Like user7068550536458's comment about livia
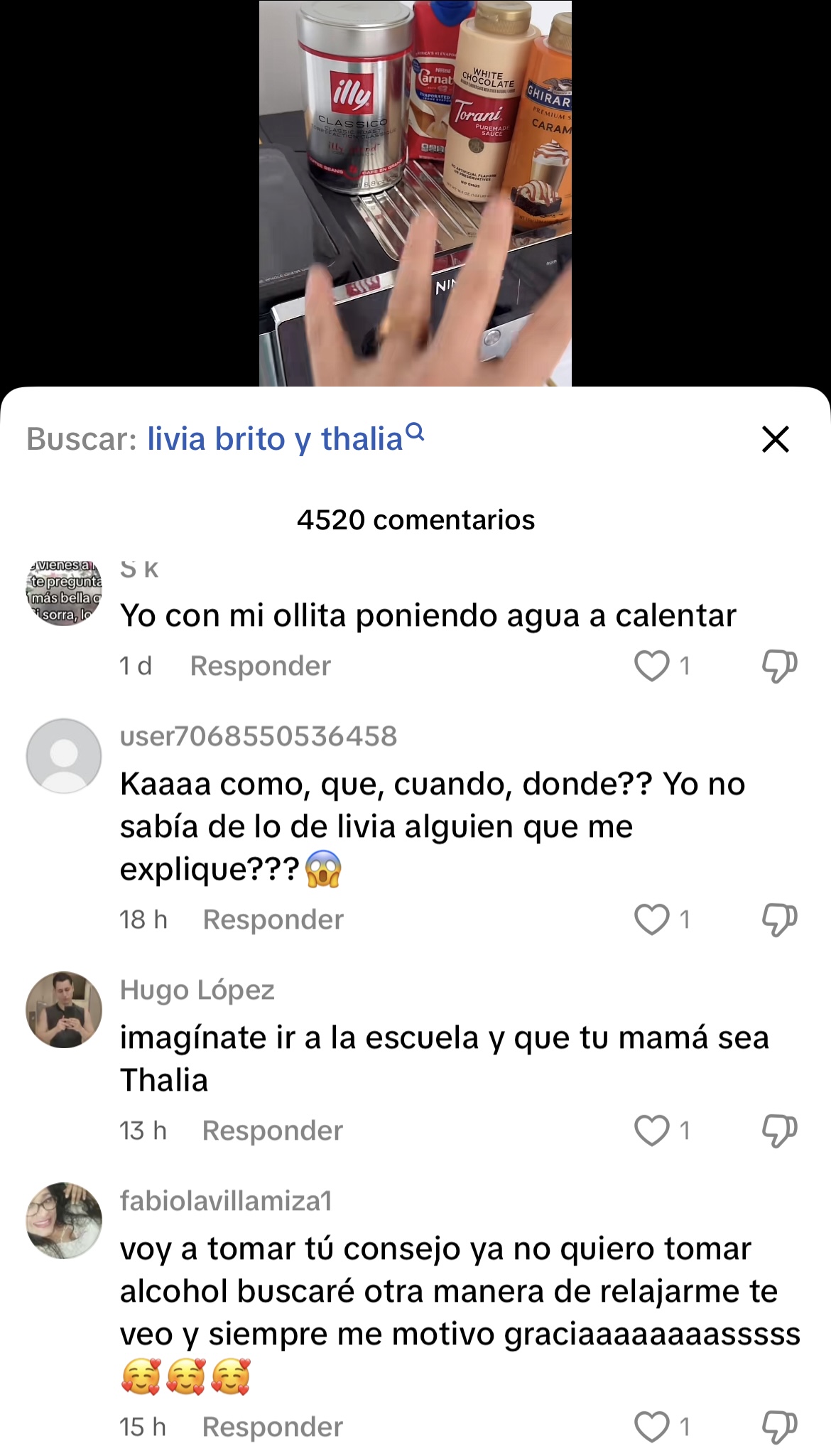The width and height of the screenshot is (831, 1456). pos(651,920)
